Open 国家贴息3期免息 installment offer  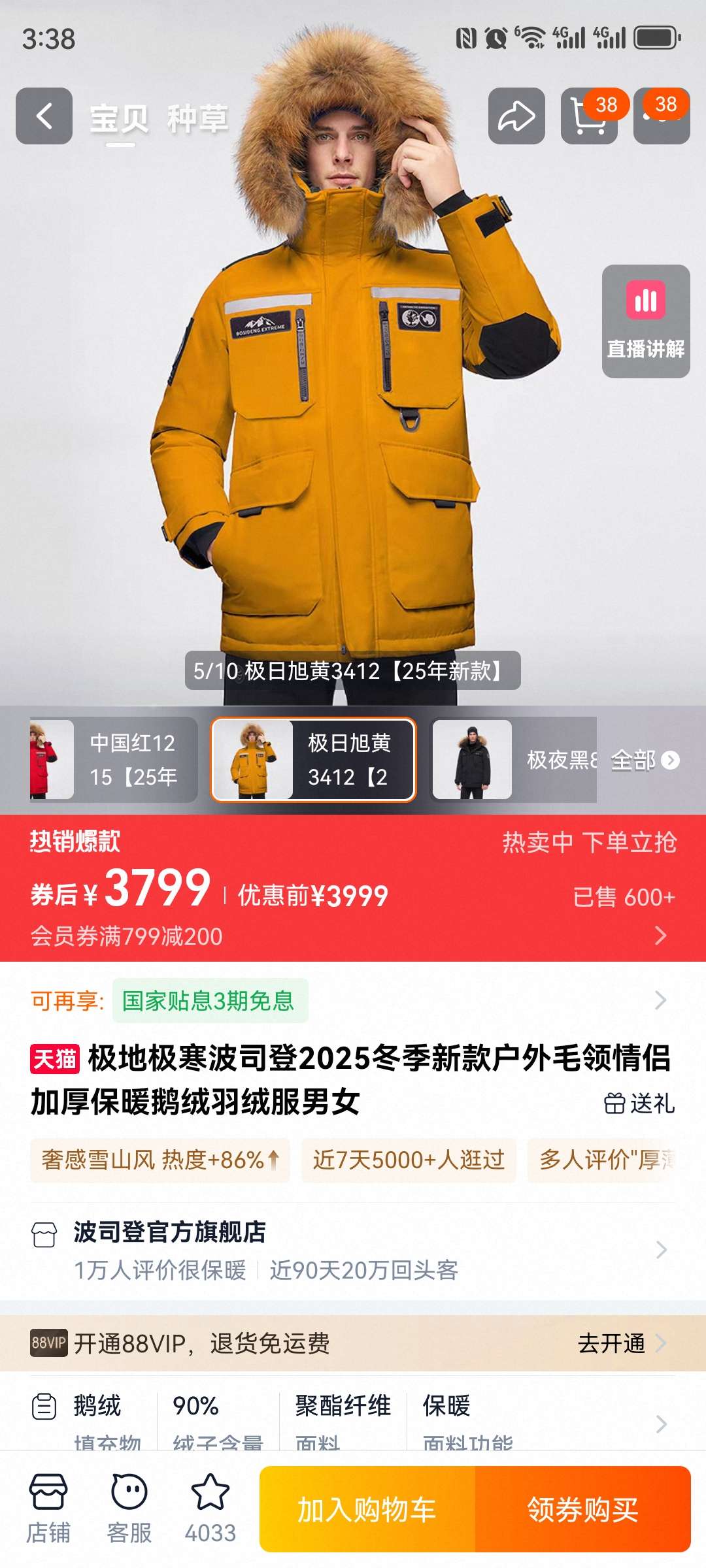coord(209,1001)
